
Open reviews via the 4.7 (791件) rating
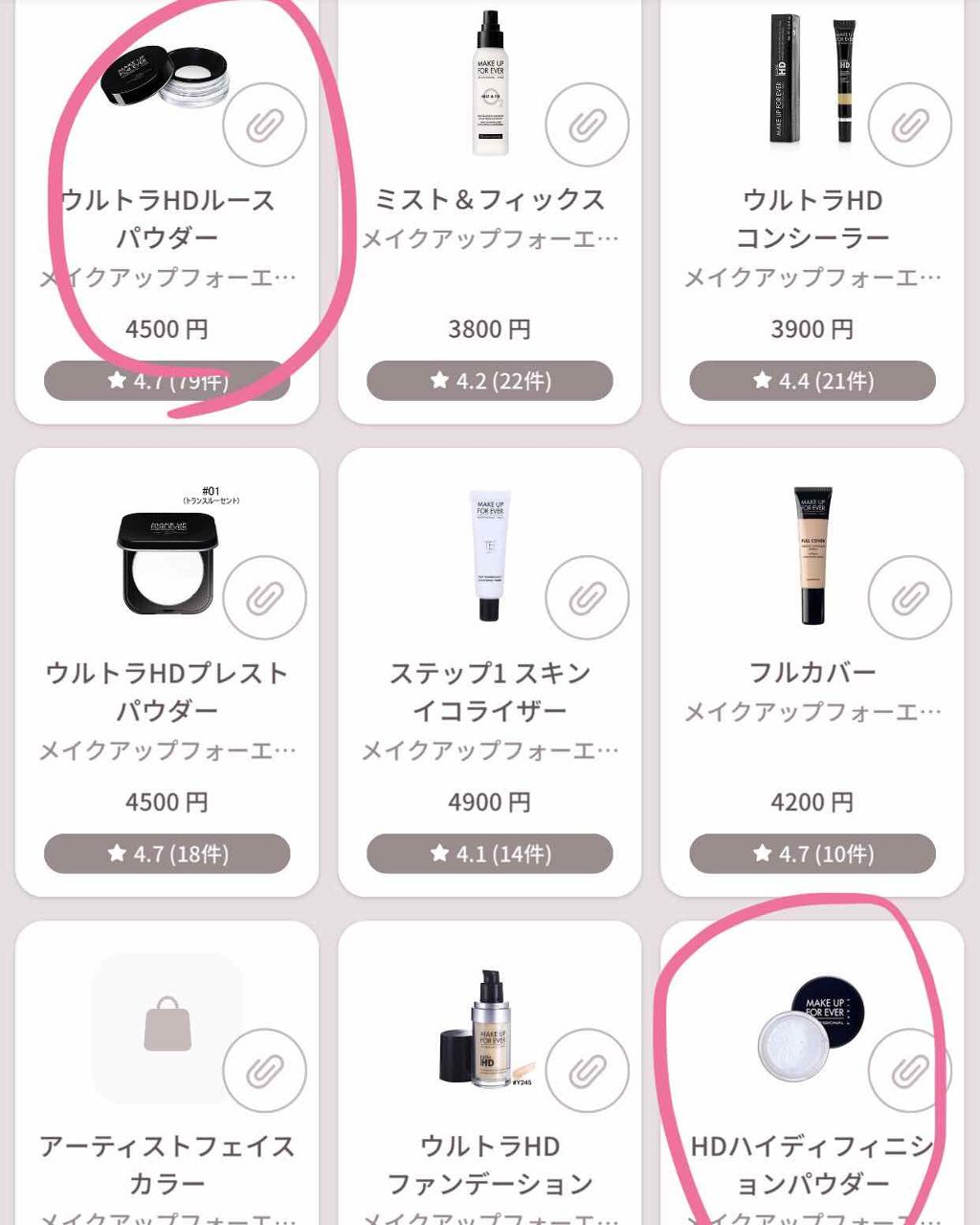click(x=167, y=380)
